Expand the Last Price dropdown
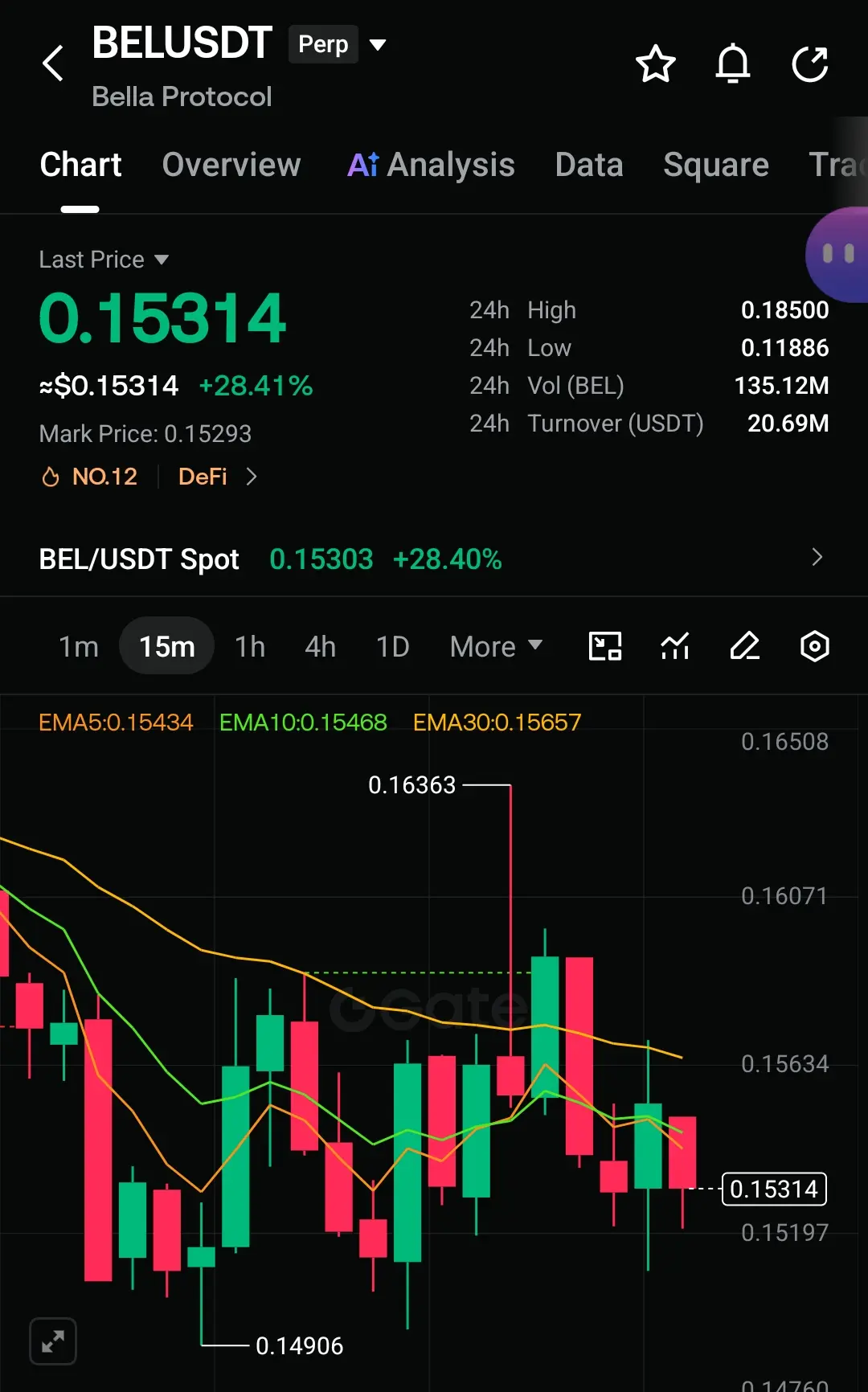Image resolution: width=868 pixels, height=1392 pixels. point(104,260)
